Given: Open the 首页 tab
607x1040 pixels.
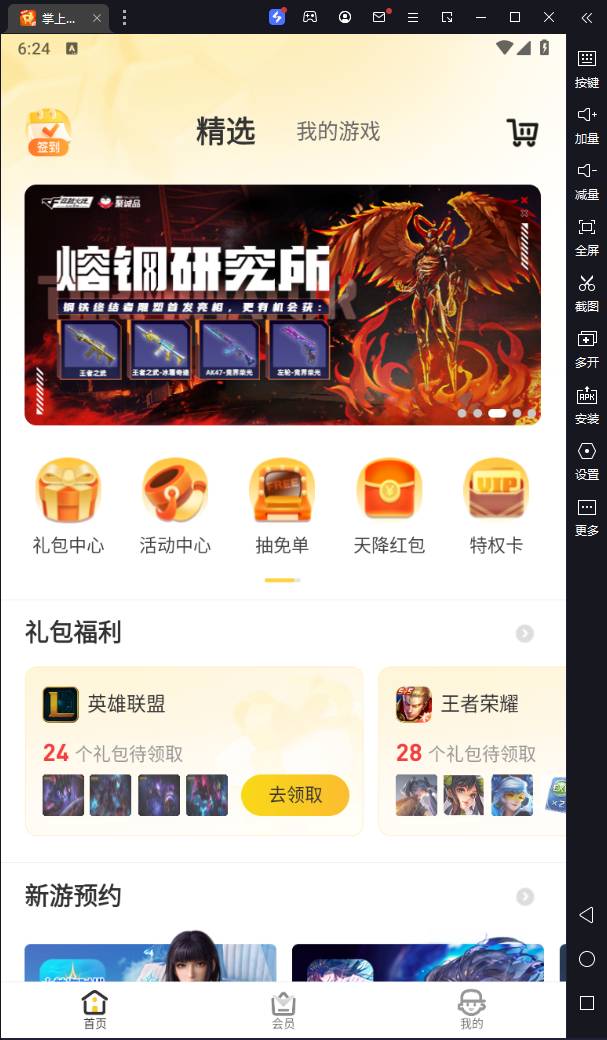Looking at the screenshot, I should pos(95,1010).
